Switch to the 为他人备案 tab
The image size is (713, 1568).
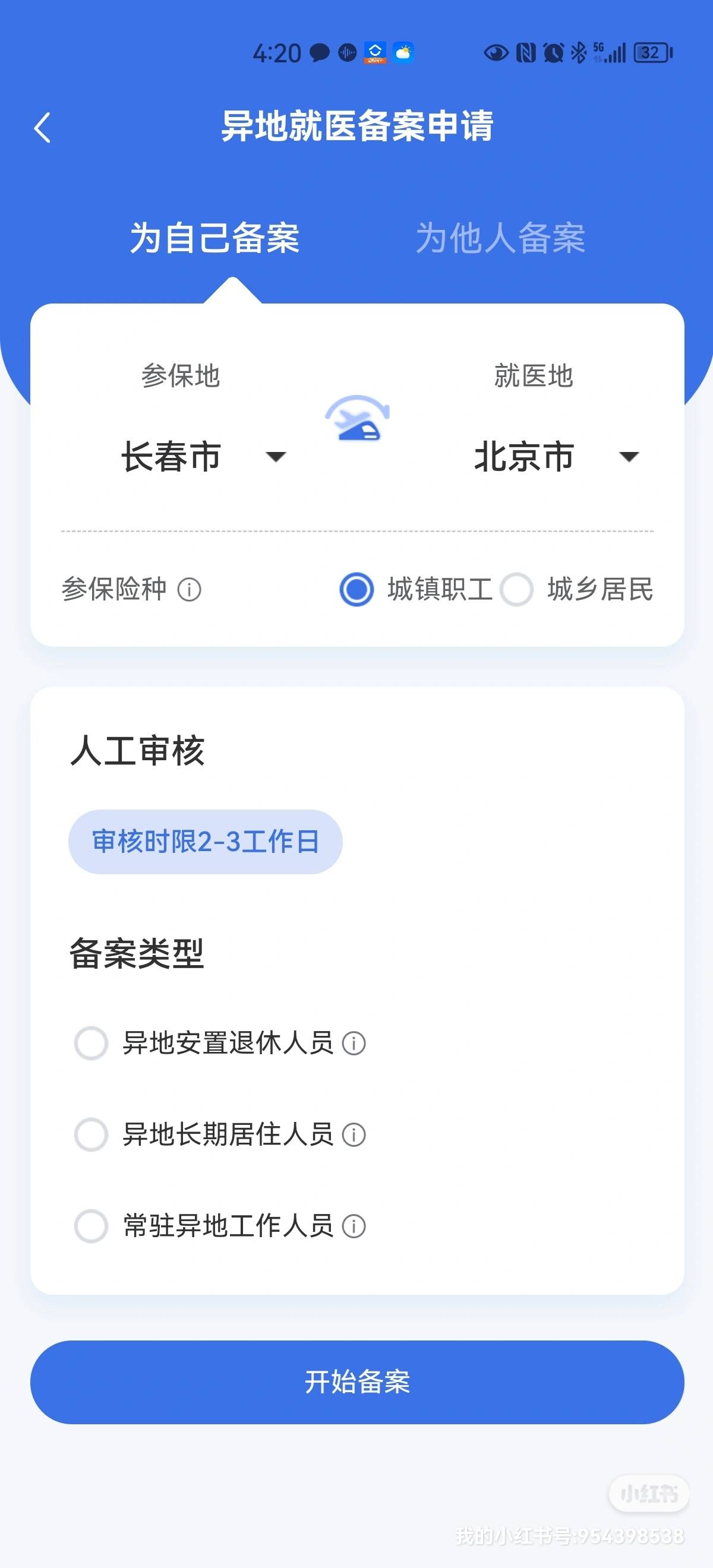500,239
